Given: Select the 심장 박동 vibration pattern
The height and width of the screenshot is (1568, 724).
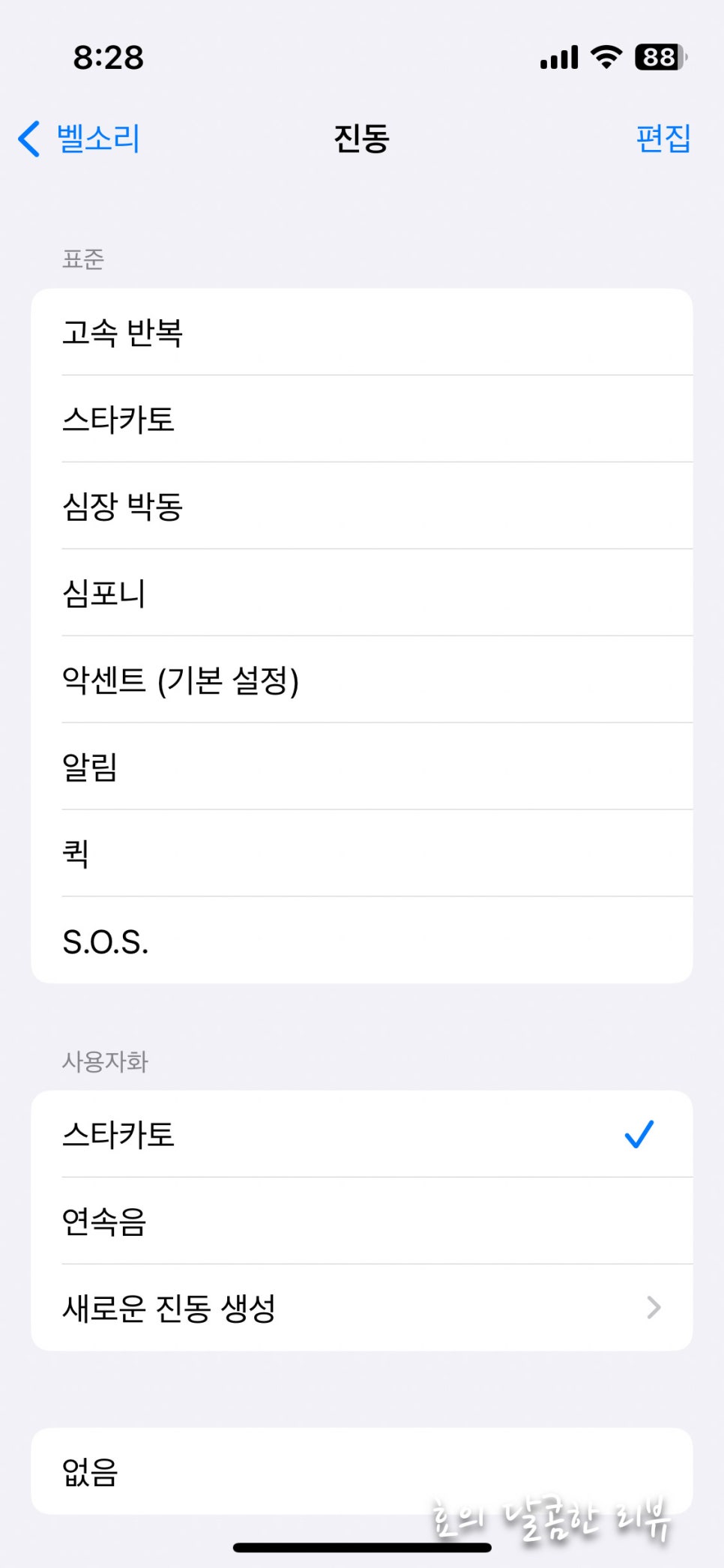Looking at the screenshot, I should coord(362,506).
